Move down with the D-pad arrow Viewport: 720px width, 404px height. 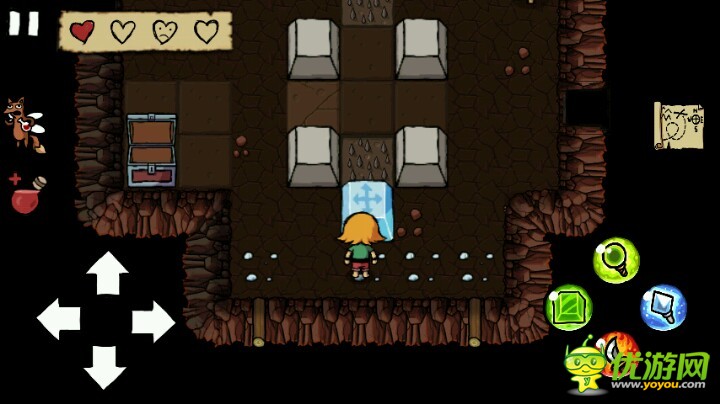106,367
